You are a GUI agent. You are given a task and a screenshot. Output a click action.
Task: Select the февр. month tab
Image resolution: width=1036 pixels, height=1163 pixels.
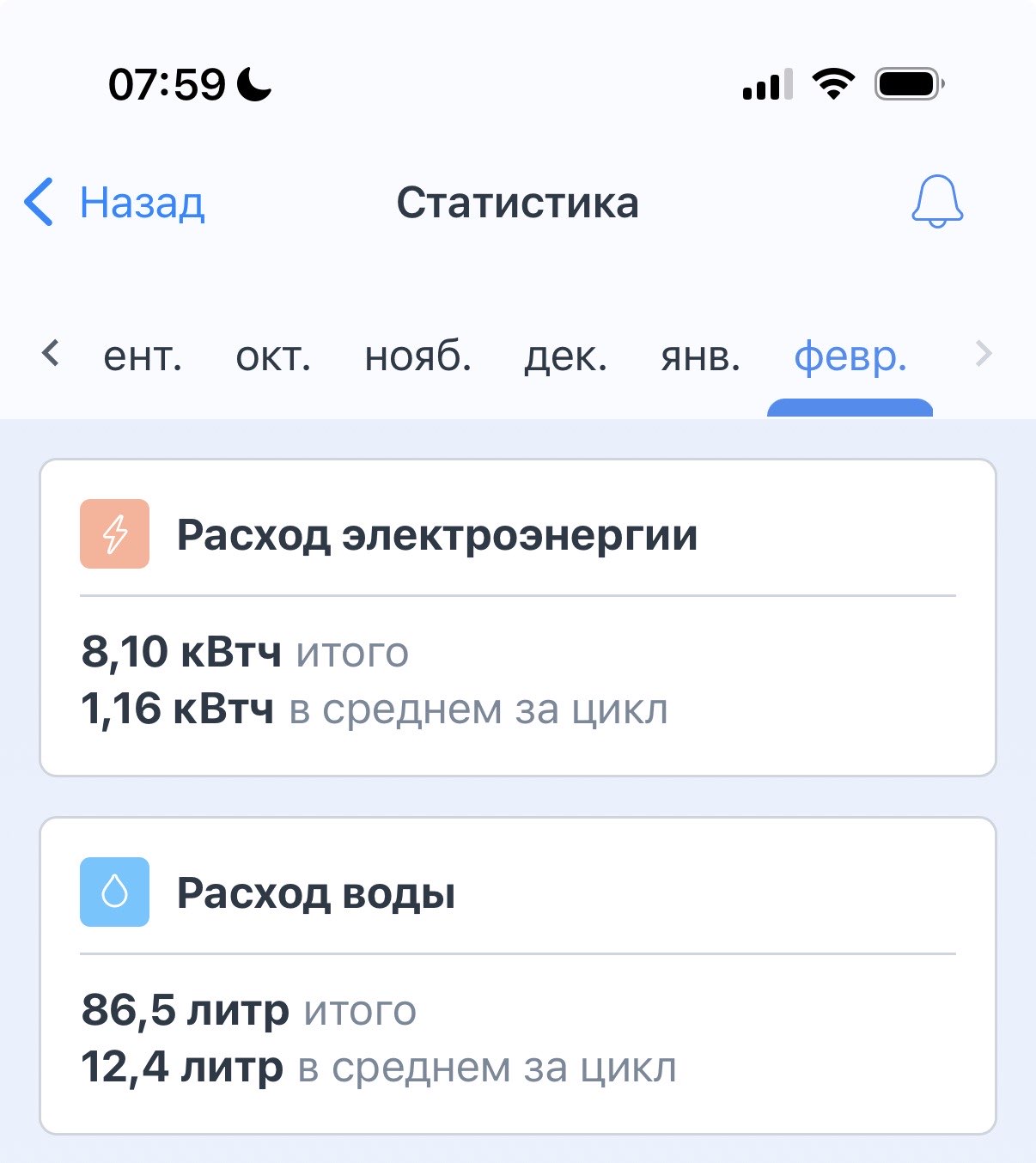click(x=850, y=356)
